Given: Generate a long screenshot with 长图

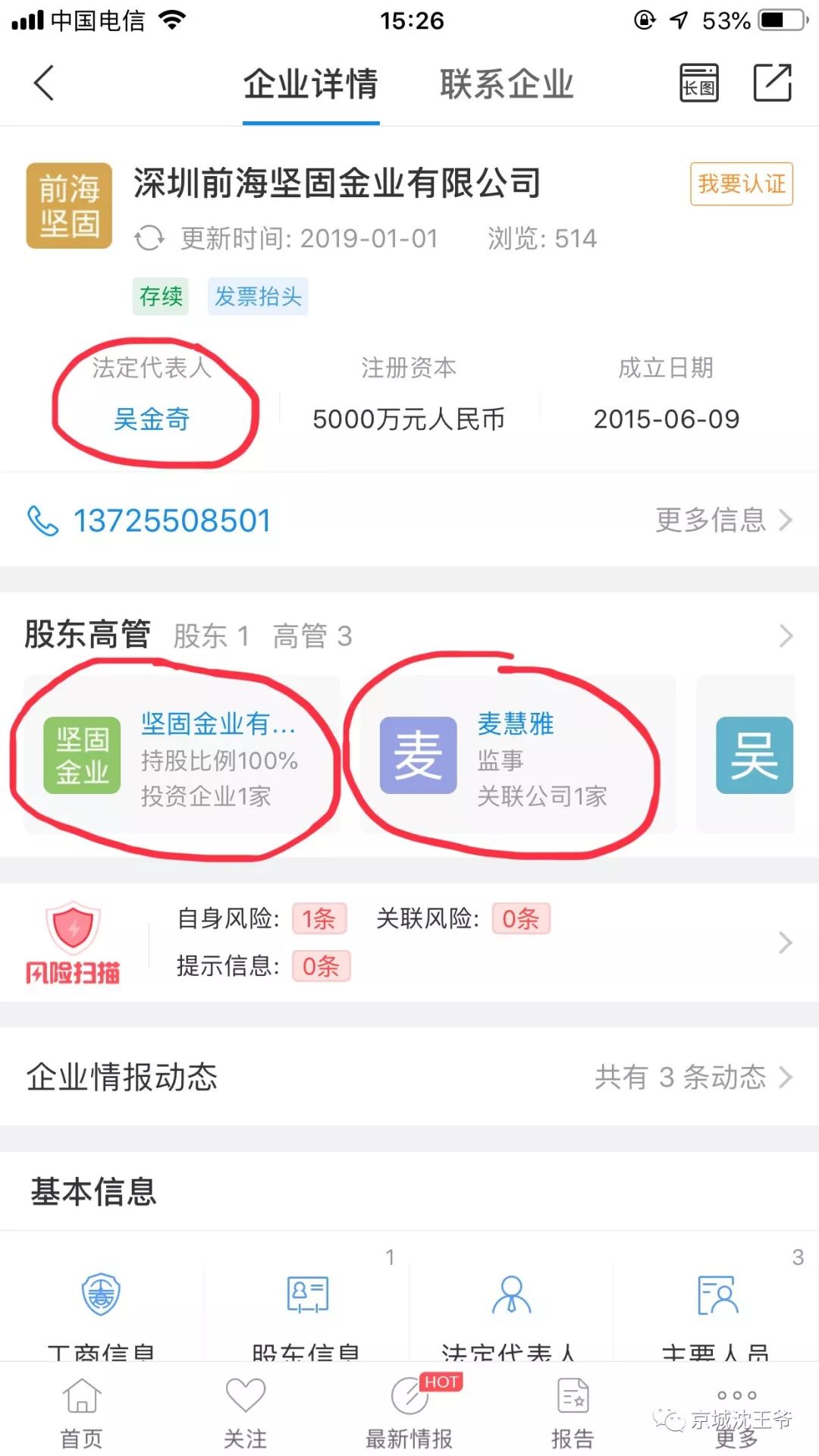Looking at the screenshot, I should point(698,83).
